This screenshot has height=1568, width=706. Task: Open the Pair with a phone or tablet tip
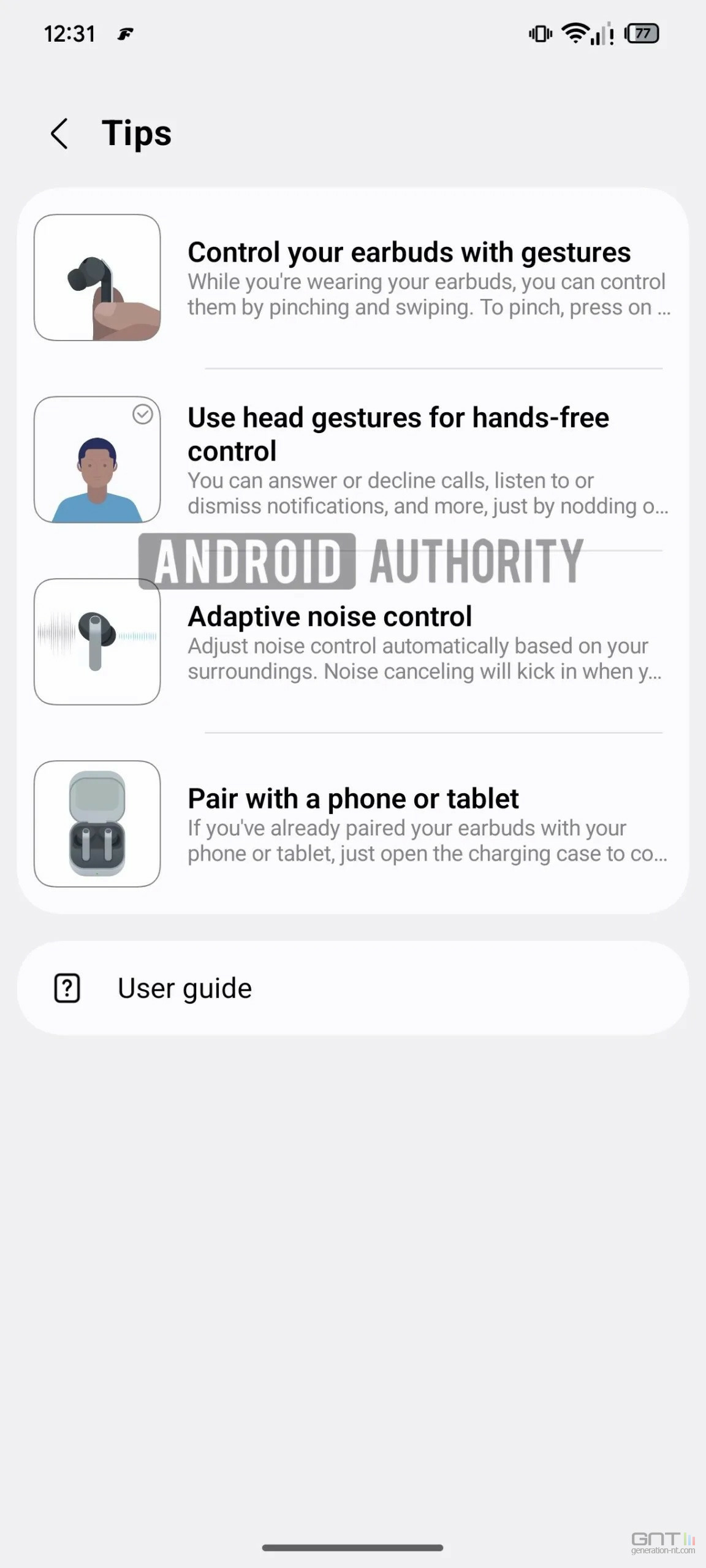pos(408,824)
